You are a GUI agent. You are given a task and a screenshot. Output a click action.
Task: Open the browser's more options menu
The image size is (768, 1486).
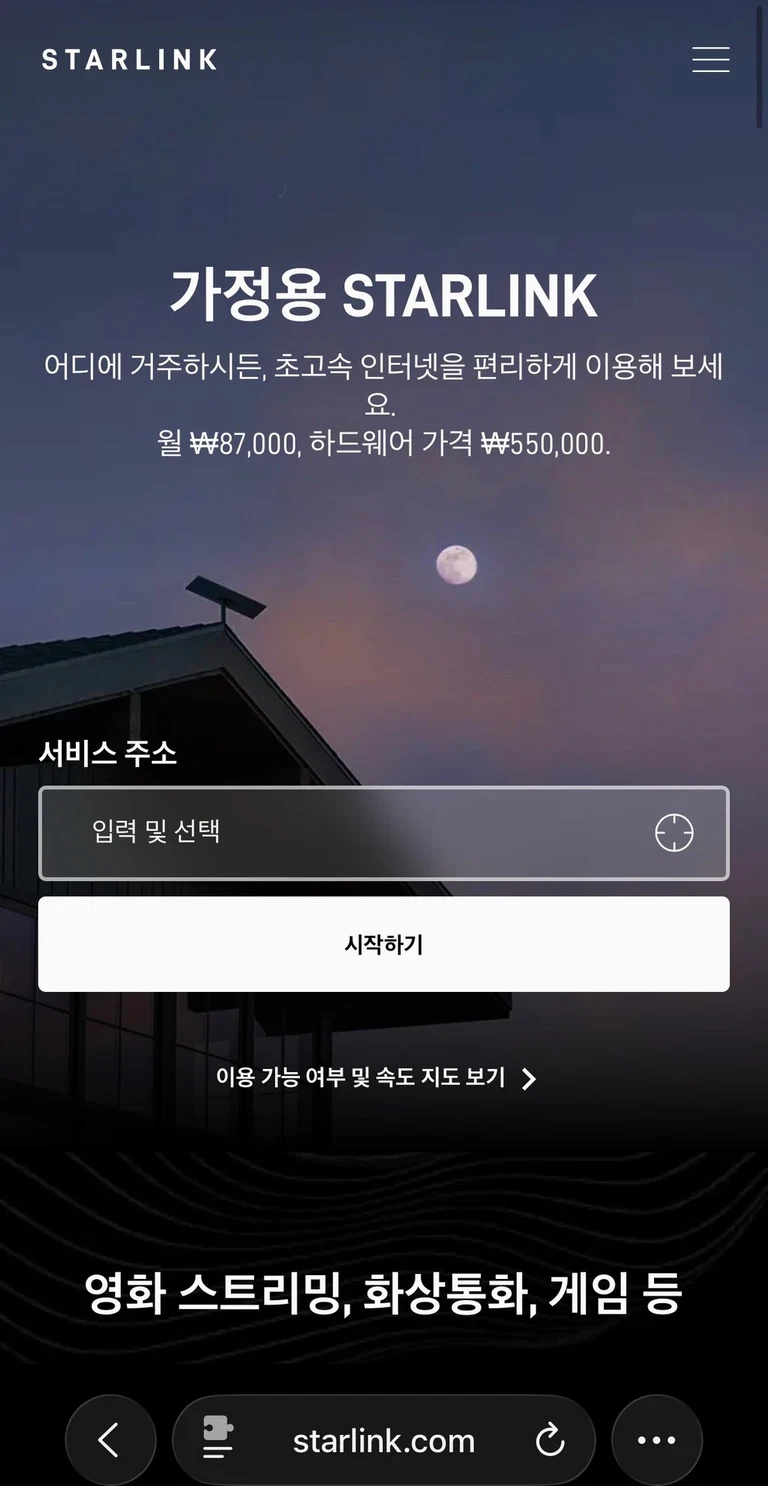pos(657,1440)
